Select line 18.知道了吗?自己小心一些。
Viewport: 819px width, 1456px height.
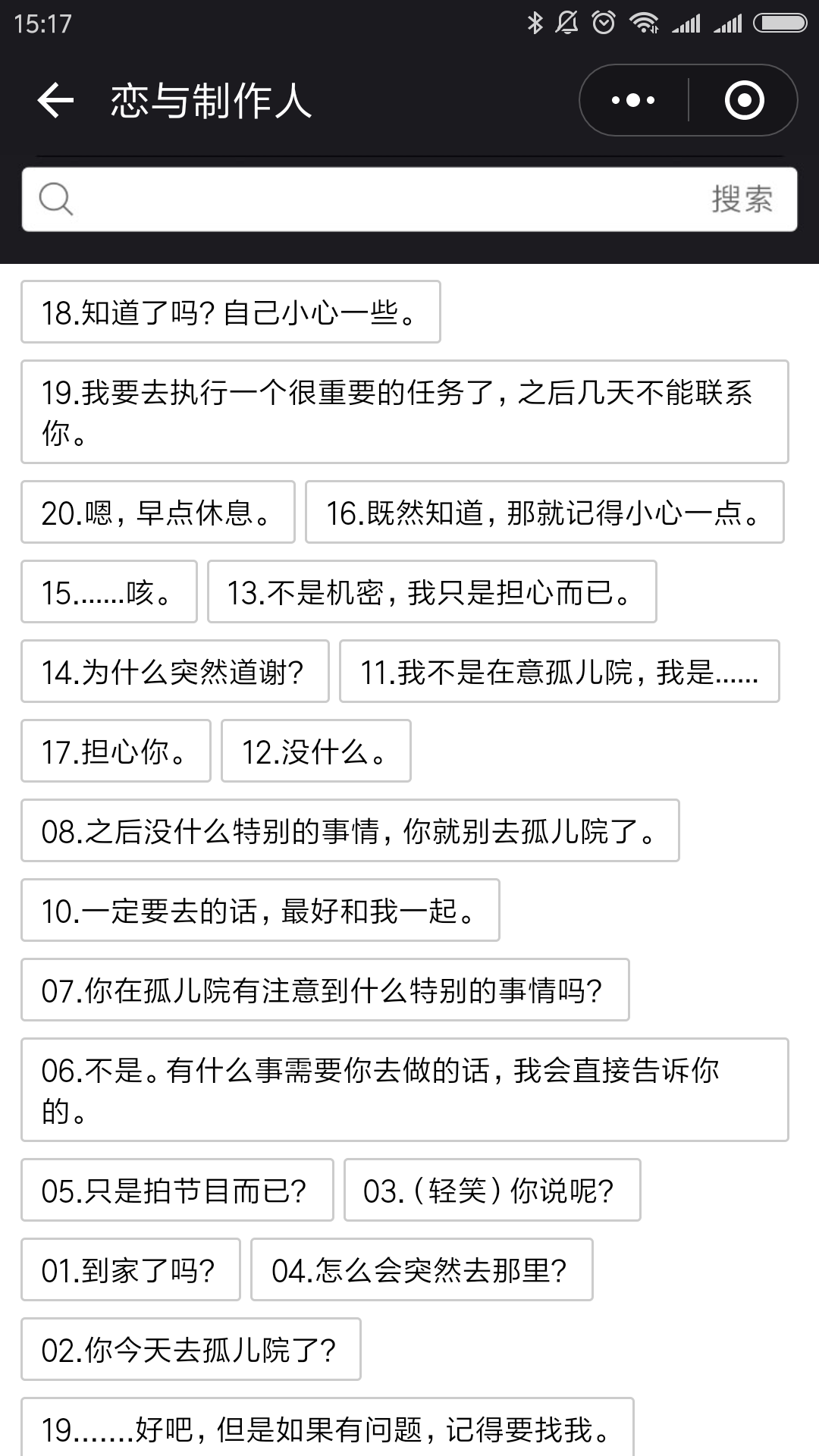(x=231, y=312)
